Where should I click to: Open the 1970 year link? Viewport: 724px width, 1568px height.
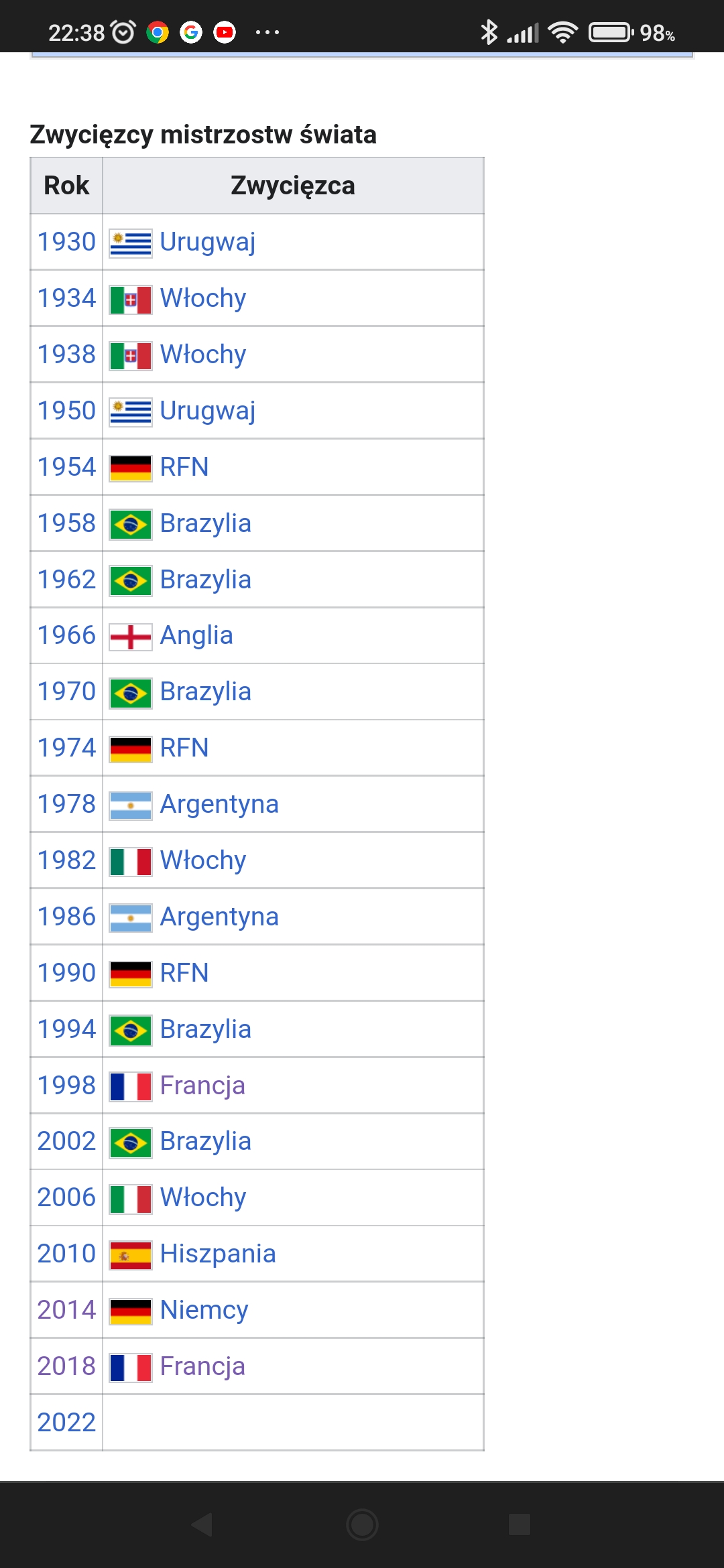[66, 692]
